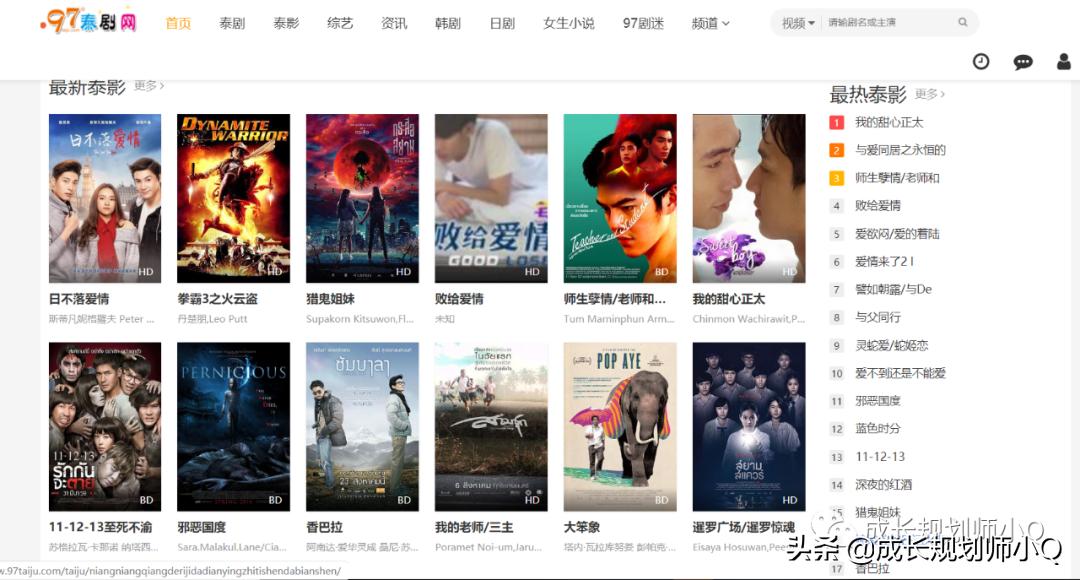This screenshot has height=580, width=1080.
Task: Switch to the 泰剧 tab
Action: (232, 23)
